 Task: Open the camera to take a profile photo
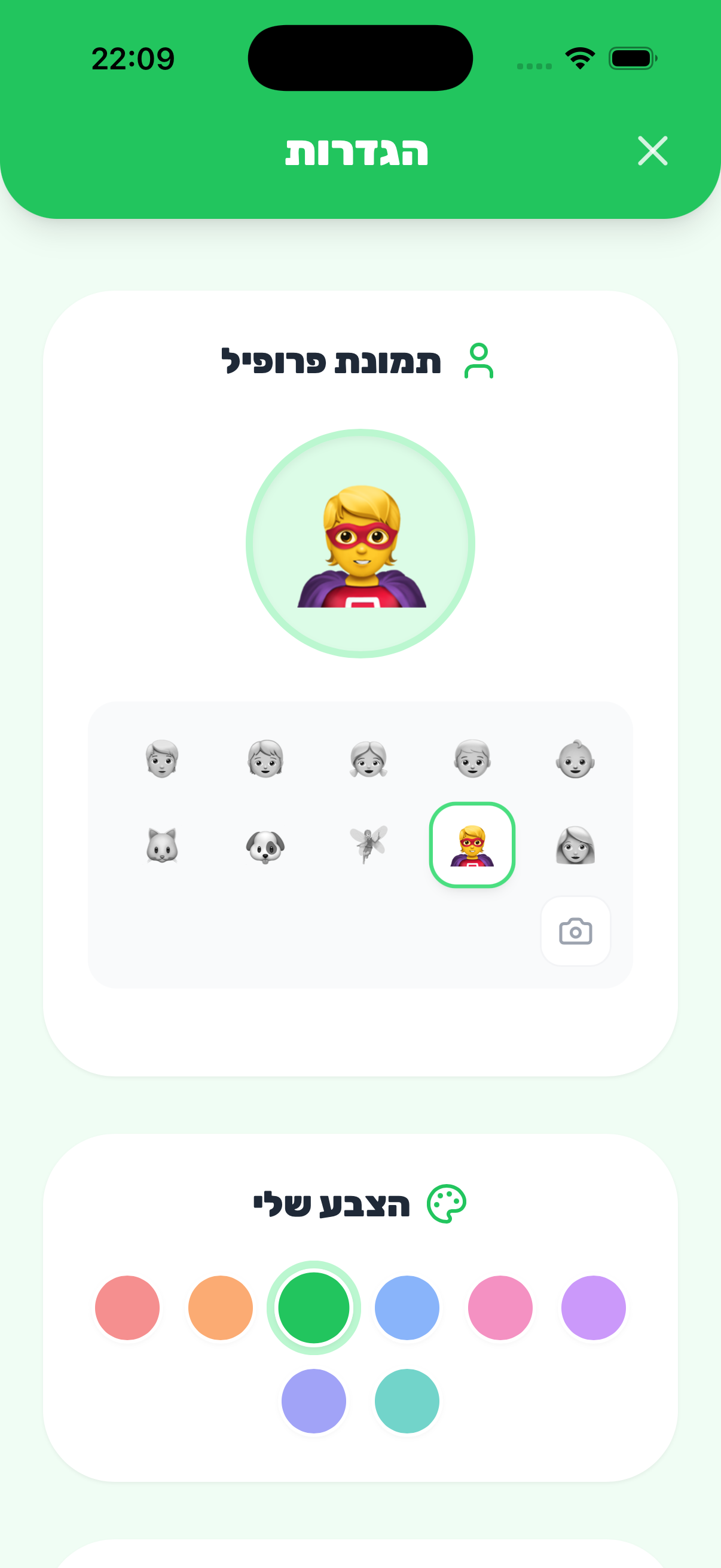[575, 932]
